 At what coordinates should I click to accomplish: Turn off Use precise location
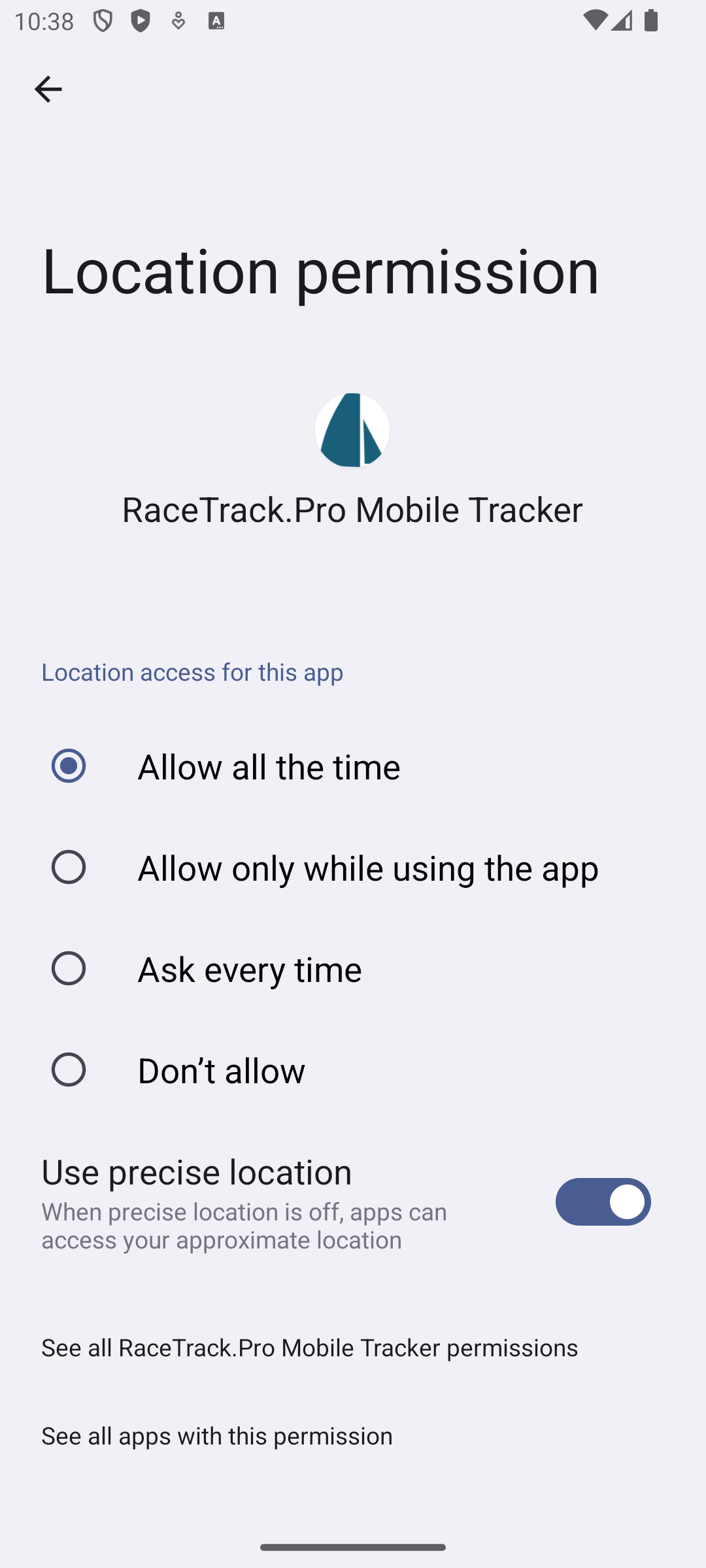click(x=602, y=1201)
